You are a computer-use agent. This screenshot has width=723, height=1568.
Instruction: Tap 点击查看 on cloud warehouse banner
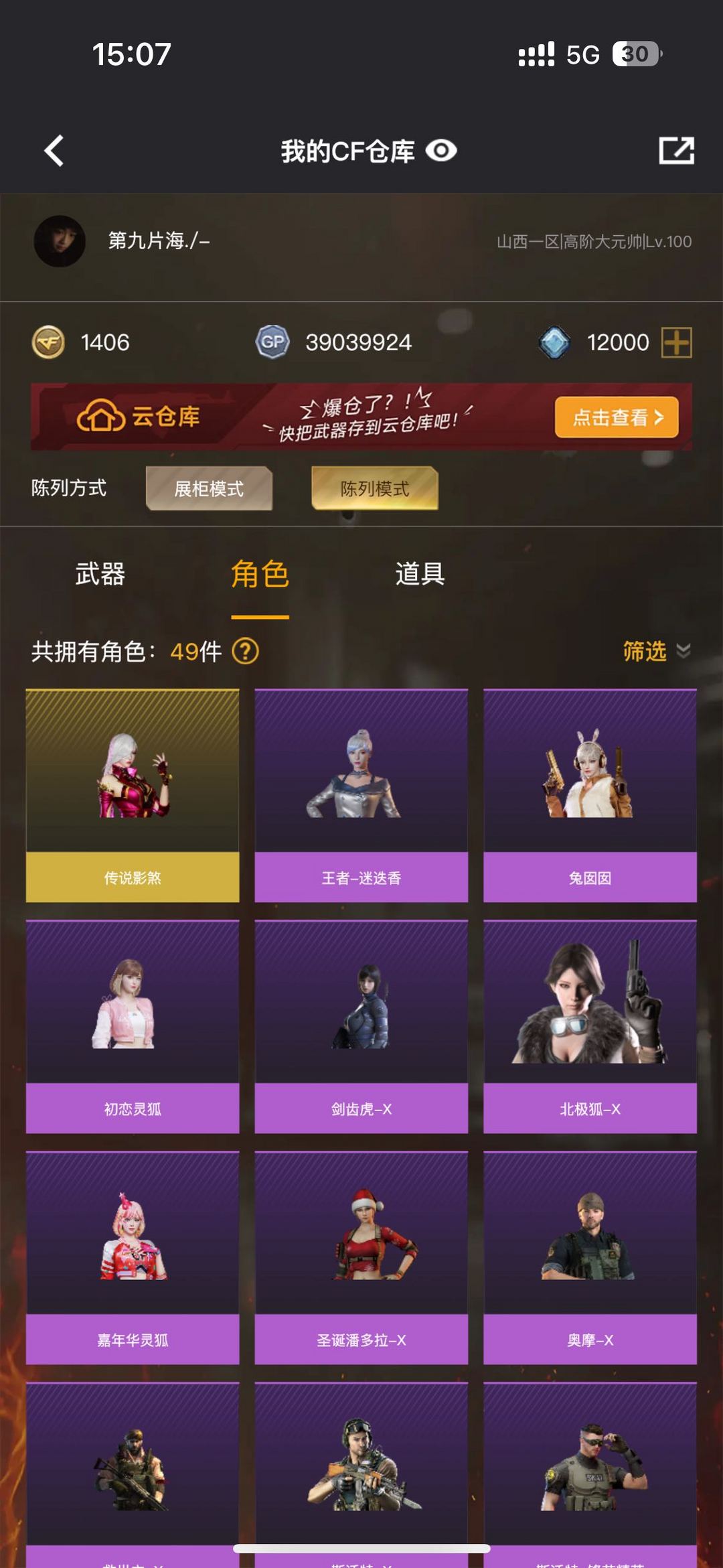coord(616,417)
